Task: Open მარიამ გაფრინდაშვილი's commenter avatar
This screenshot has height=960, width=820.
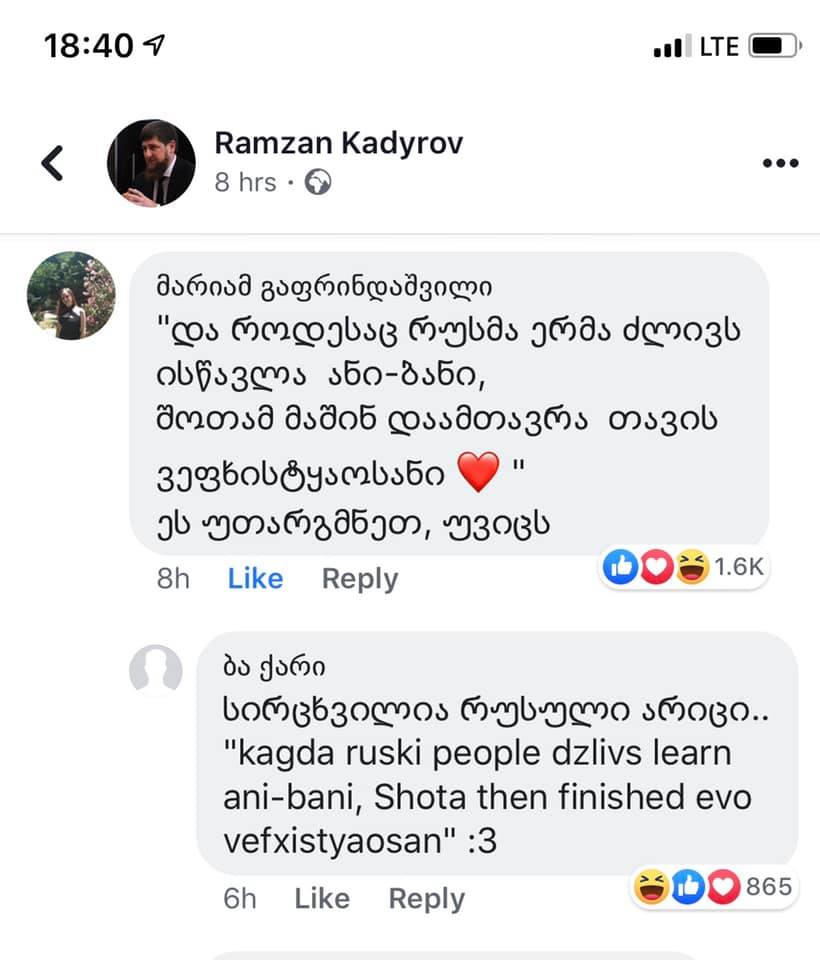Action: [71, 295]
